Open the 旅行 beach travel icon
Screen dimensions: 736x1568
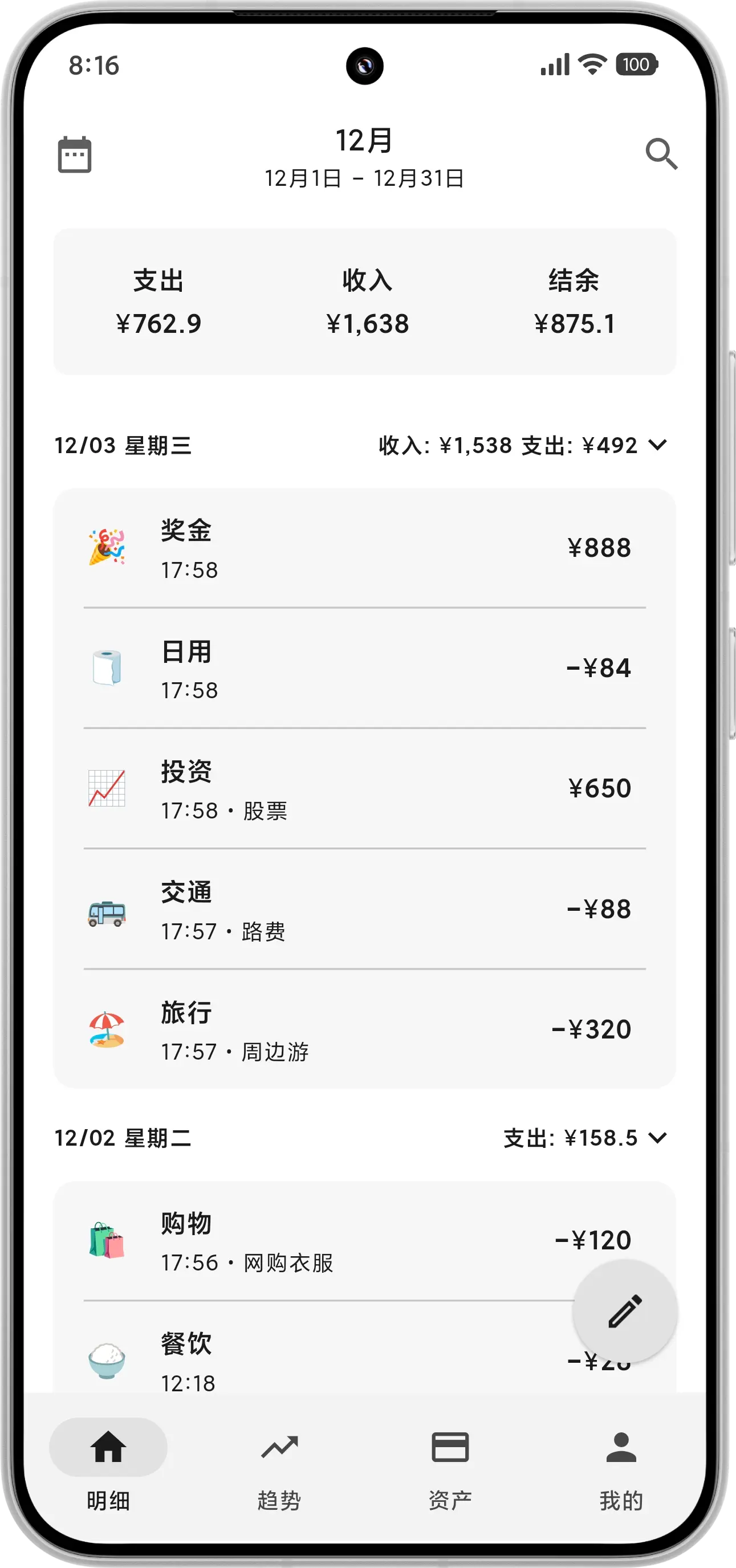tap(107, 1028)
